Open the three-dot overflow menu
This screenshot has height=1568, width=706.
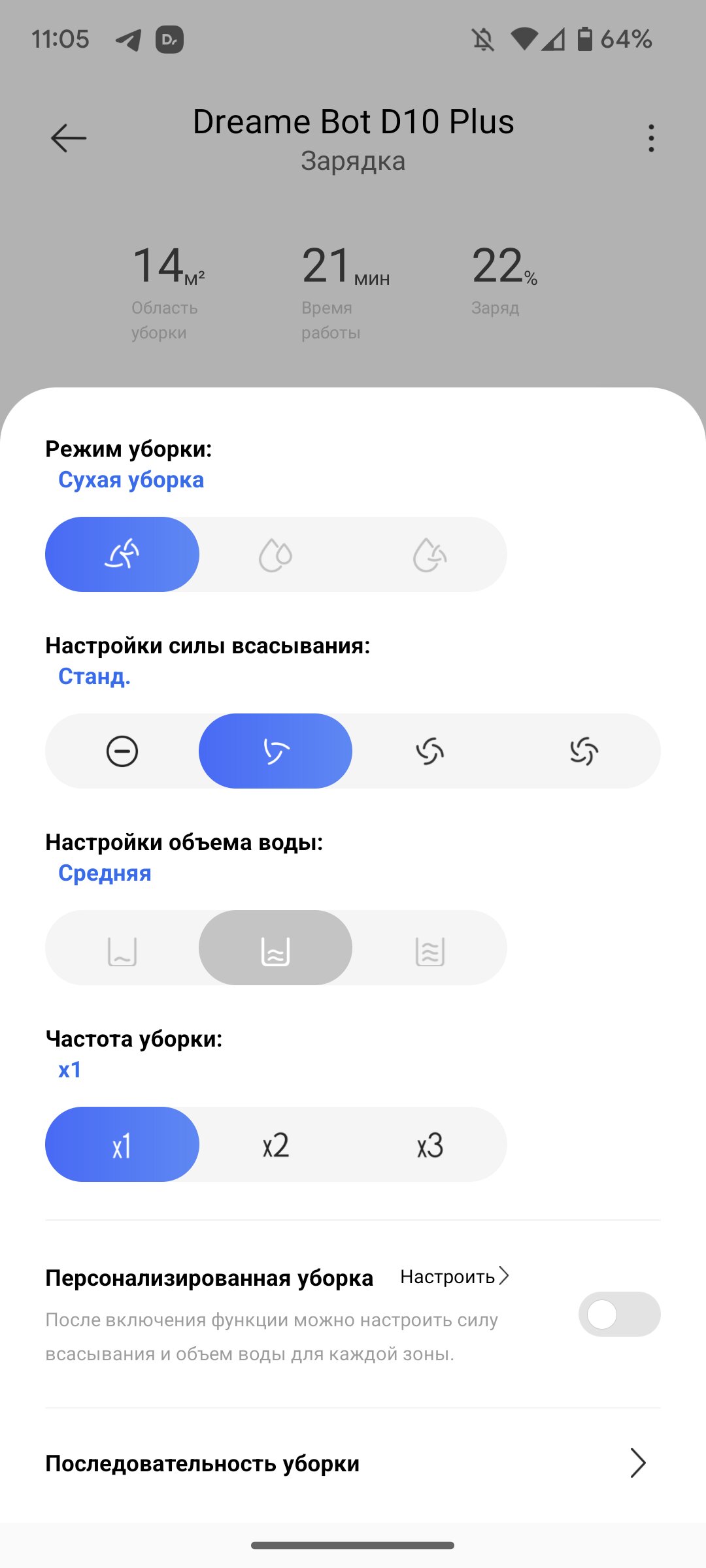650,138
